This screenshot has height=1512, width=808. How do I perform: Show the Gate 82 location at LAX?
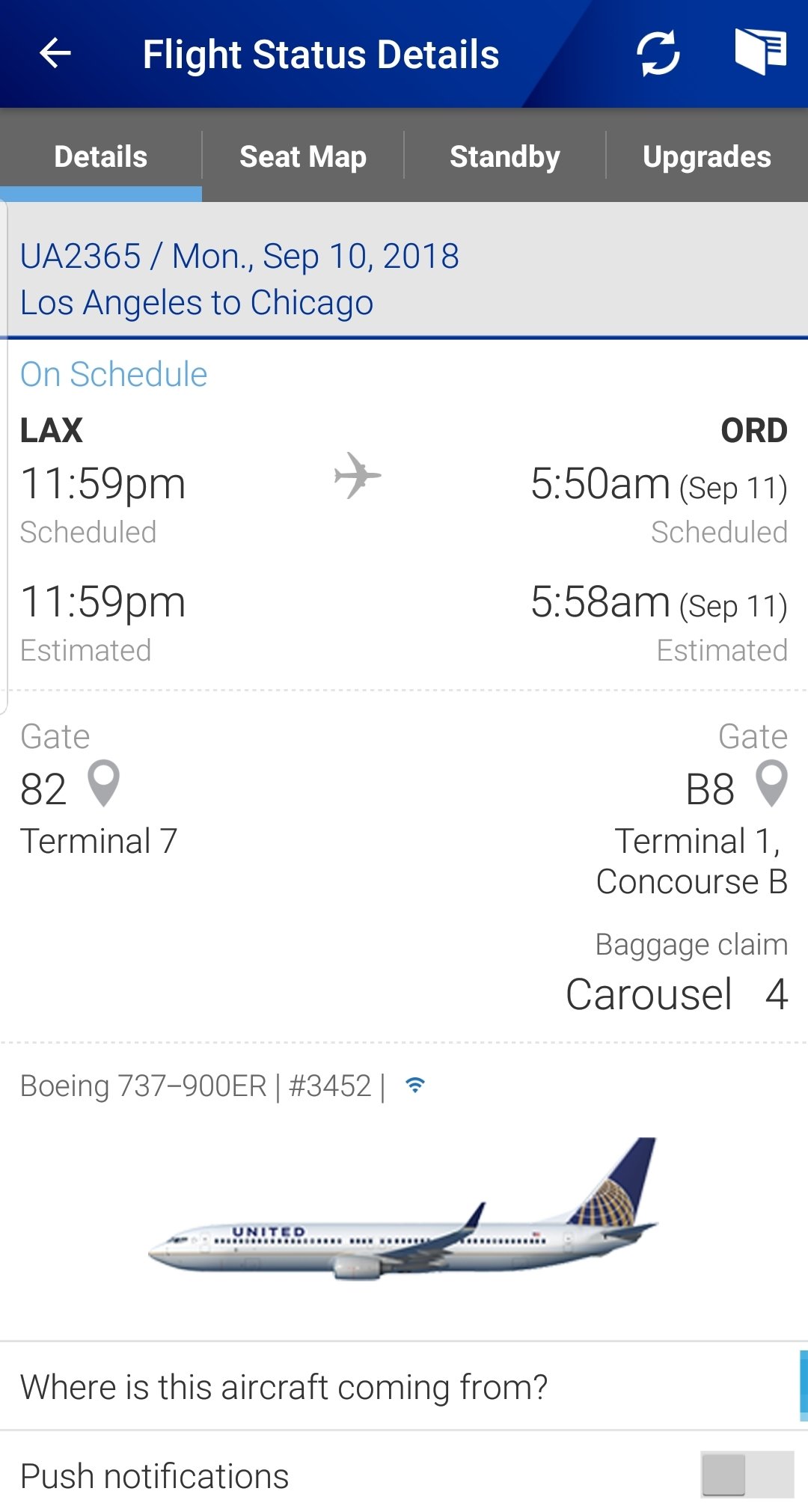[103, 784]
